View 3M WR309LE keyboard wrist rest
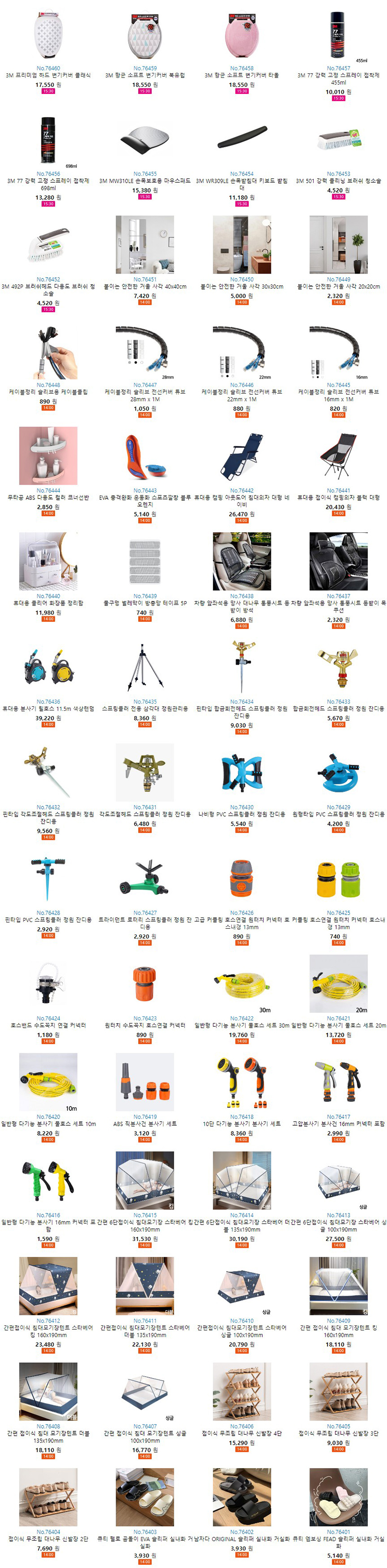The height and width of the screenshot is (1568, 387). point(242,140)
